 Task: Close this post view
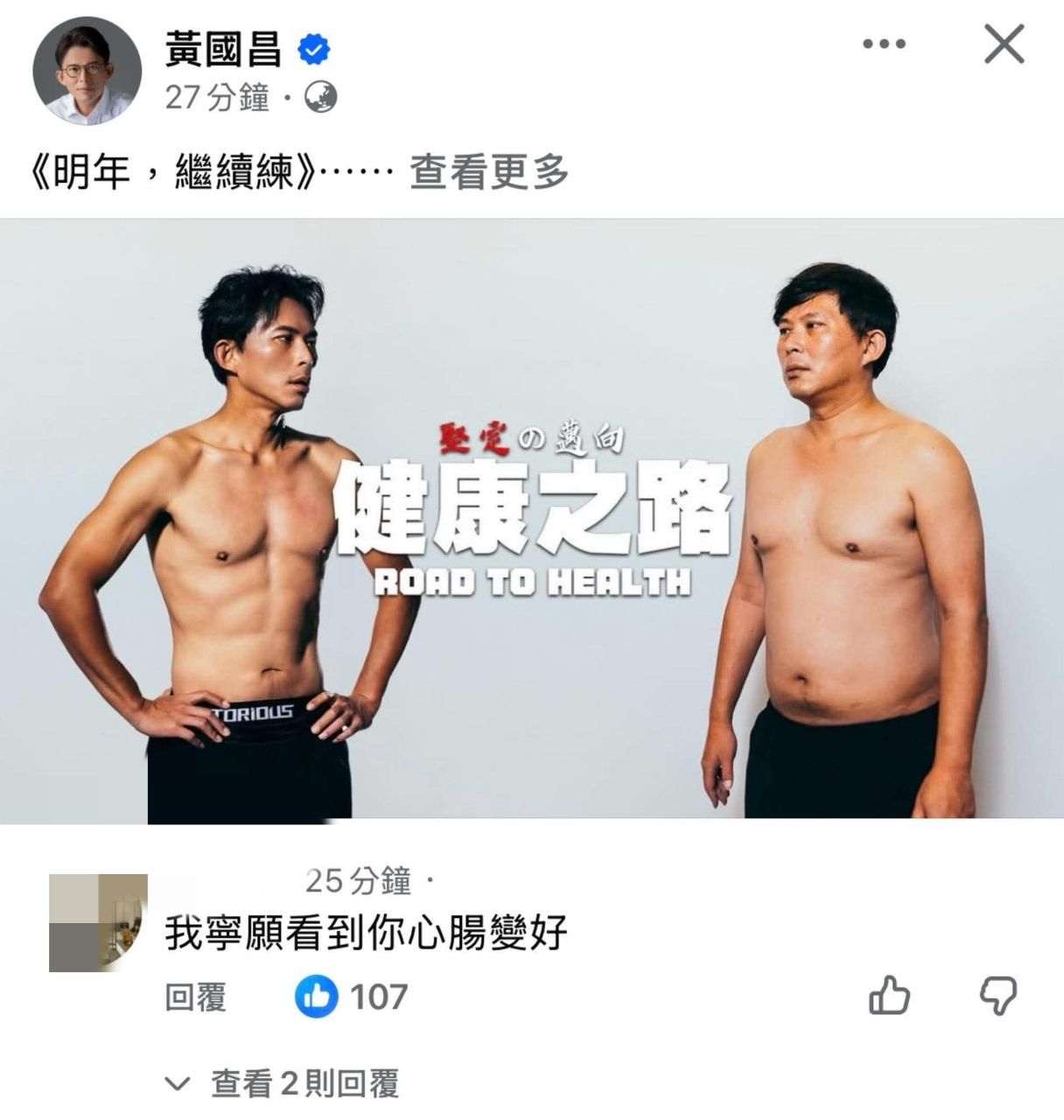[1004, 44]
